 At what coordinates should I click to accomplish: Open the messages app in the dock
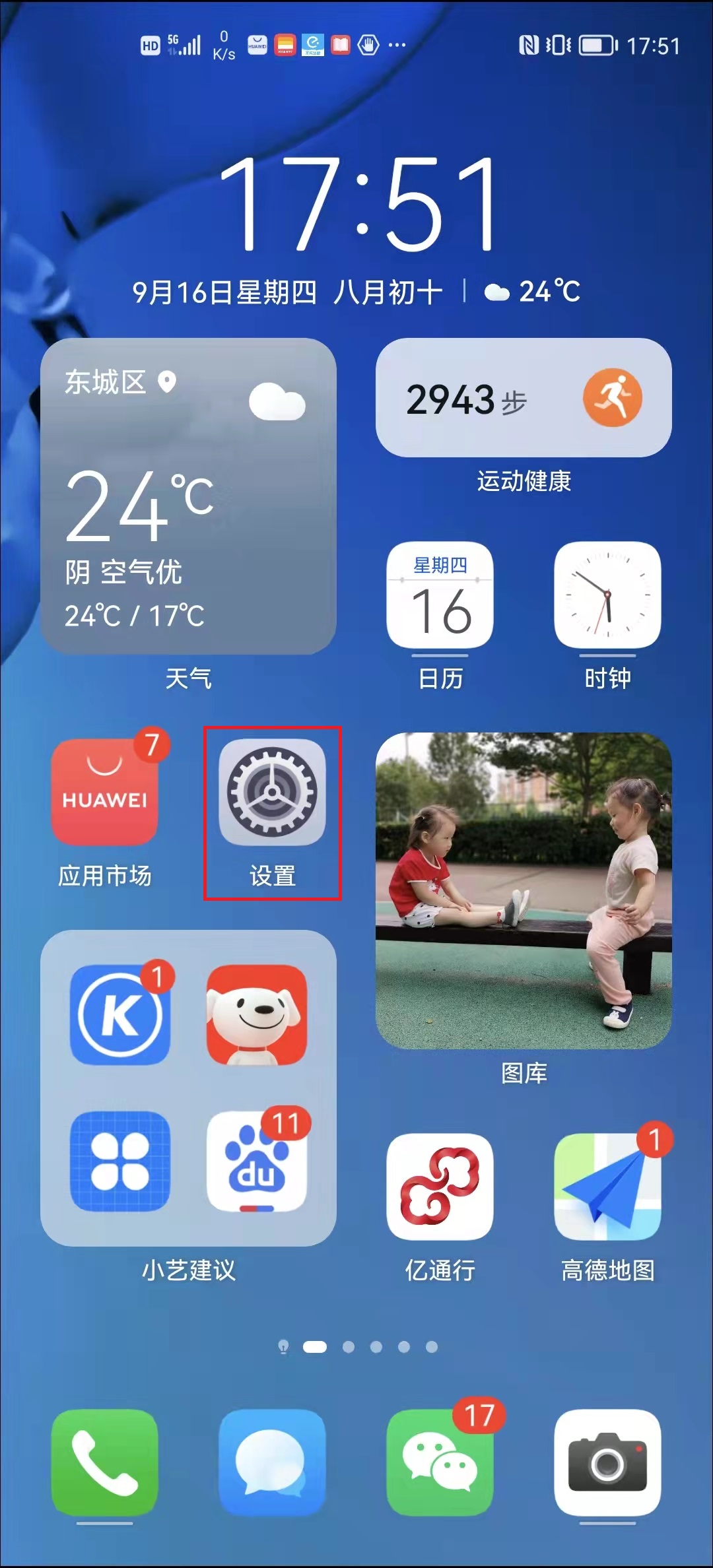[x=272, y=1463]
